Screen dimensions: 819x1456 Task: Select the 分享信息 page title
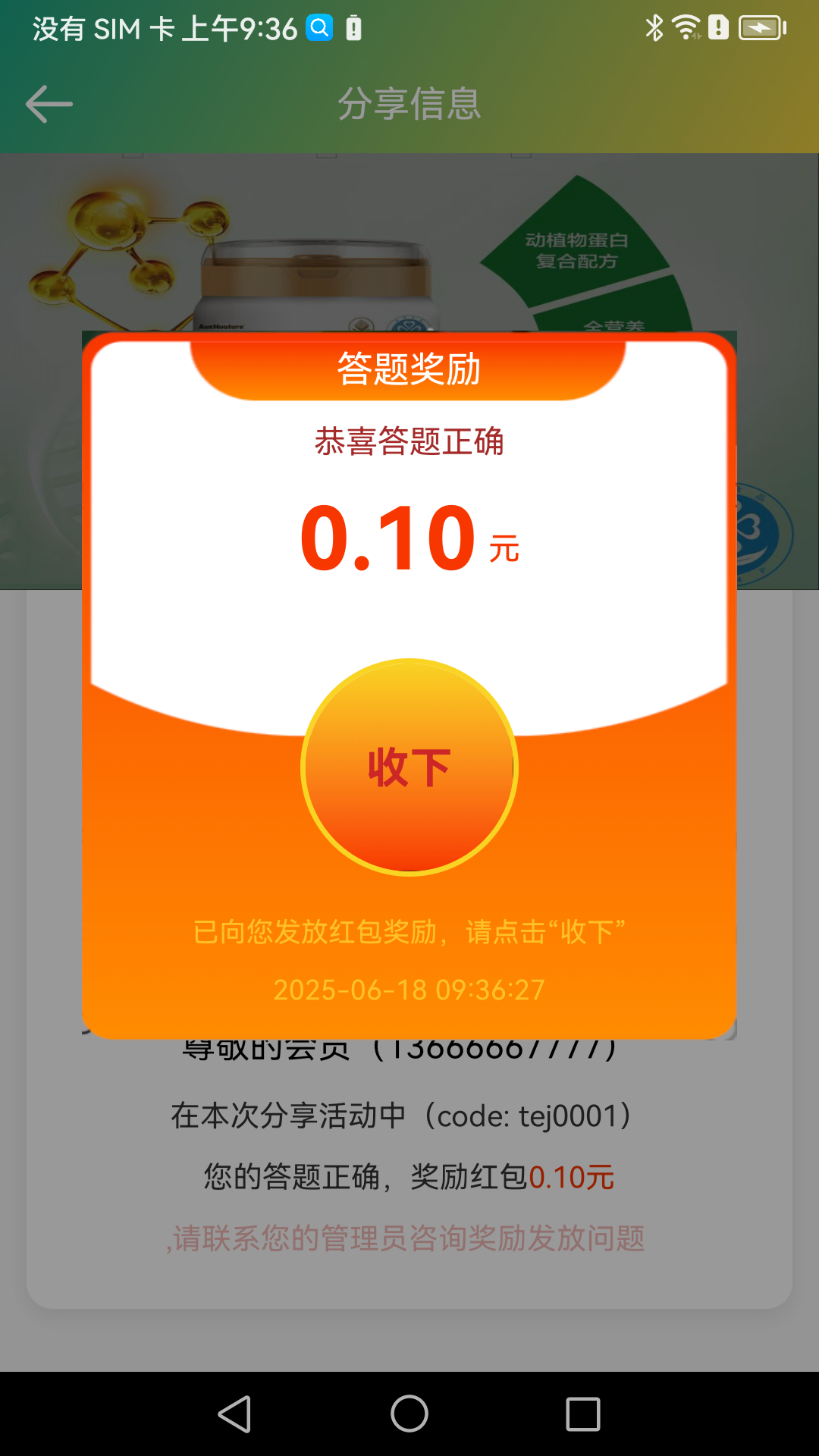(x=409, y=105)
